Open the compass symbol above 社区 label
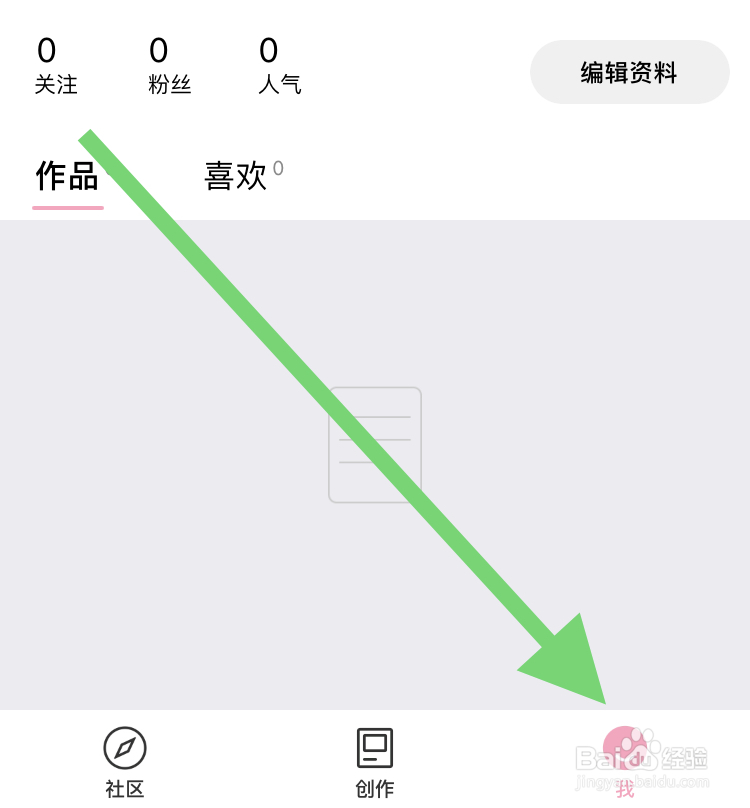Viewport: 750px width, 808px height. click(124, 747)
